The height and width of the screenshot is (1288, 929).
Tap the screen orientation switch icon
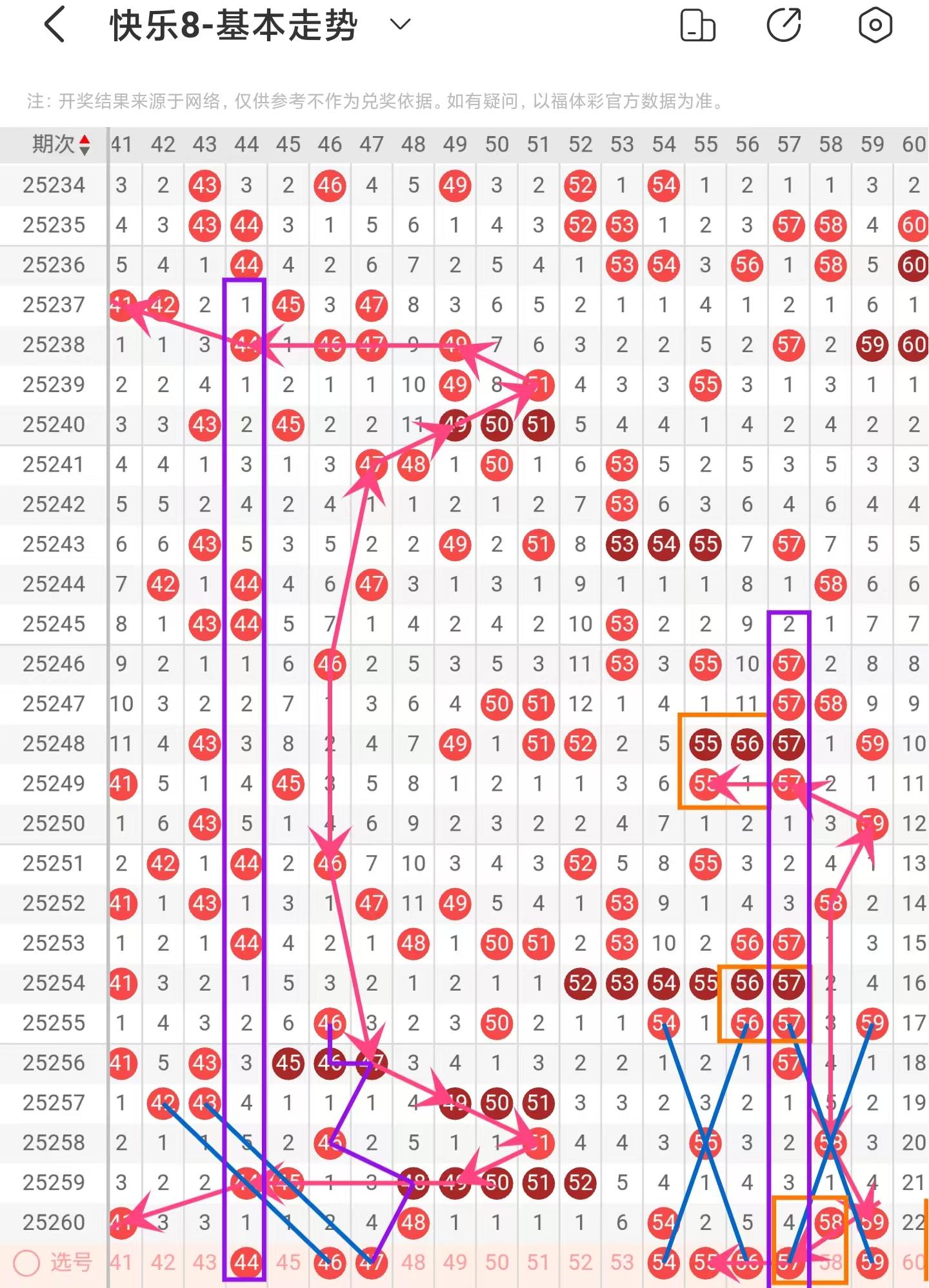[698, 26]
